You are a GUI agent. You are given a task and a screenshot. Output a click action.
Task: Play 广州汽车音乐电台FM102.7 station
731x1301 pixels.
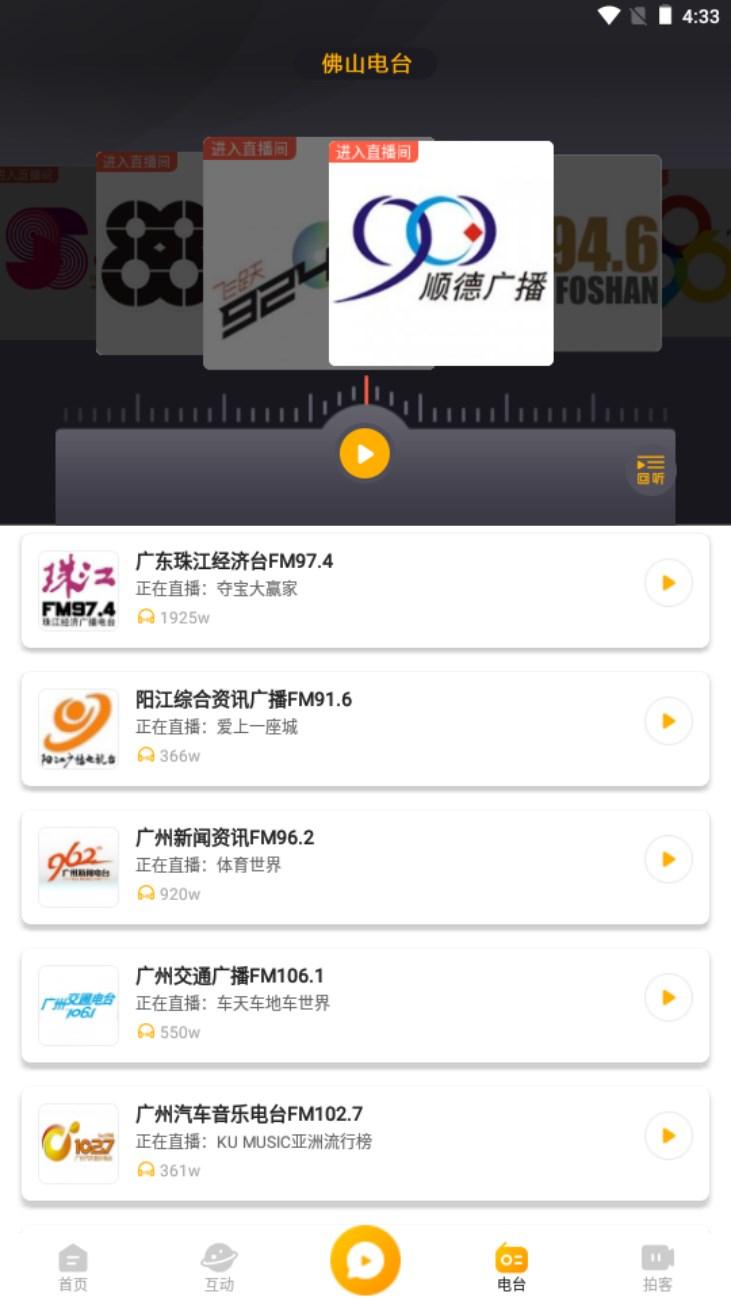tap(667, 1136)
